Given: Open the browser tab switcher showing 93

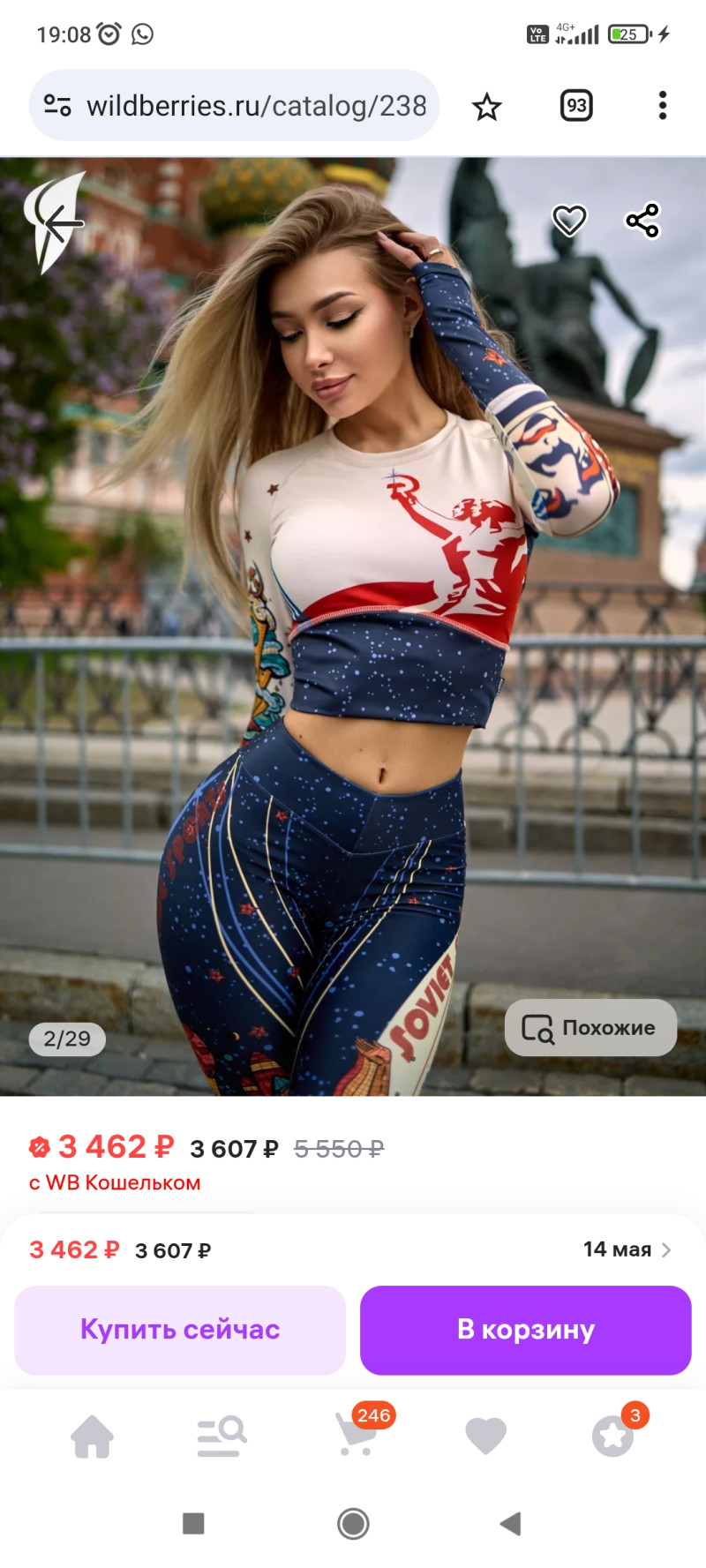Looking at the screenshot, I should click(576, 106).
